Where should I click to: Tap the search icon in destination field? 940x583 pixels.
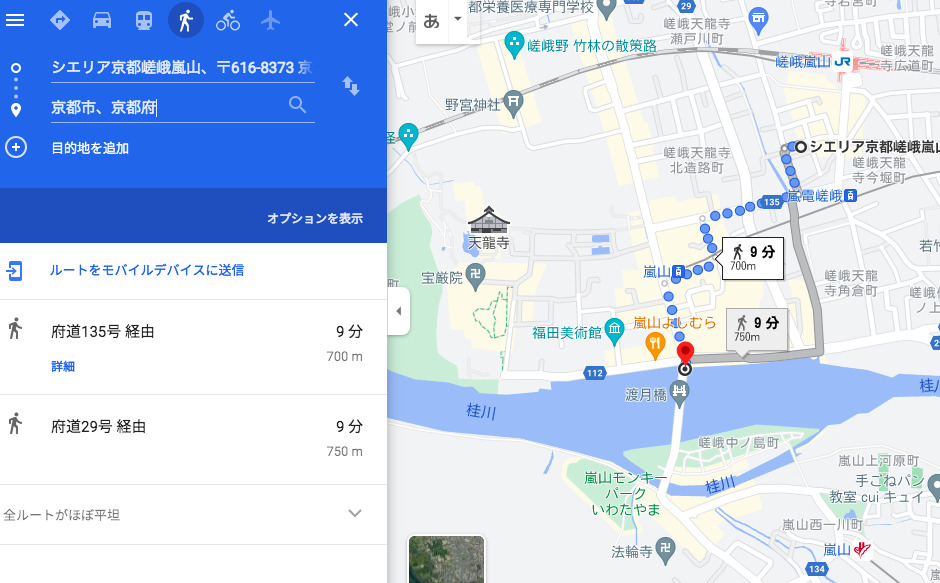coord(297,105)
